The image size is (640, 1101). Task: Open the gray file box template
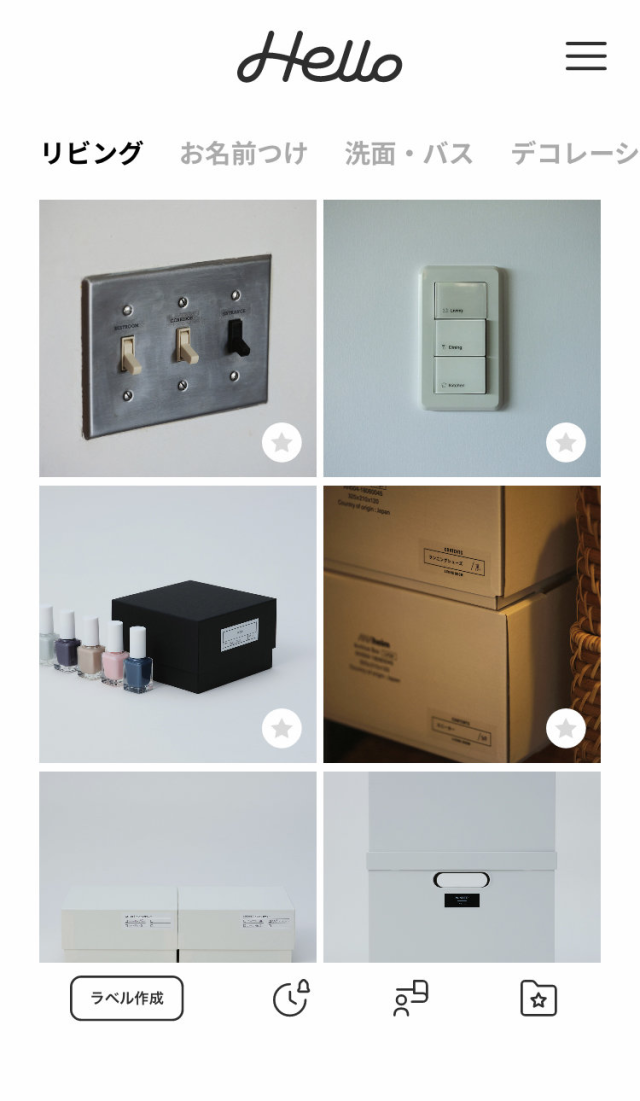tap(461, 870)
